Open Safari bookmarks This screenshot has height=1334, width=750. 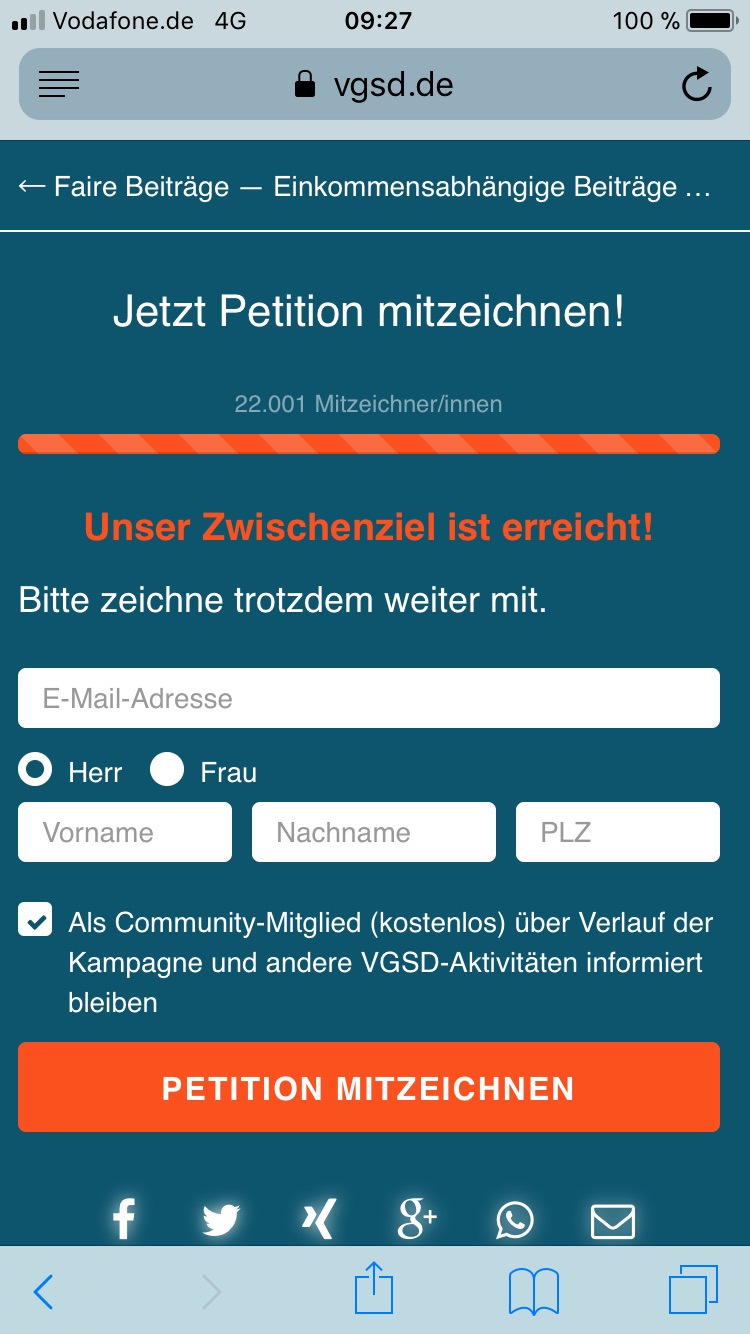534,1292
